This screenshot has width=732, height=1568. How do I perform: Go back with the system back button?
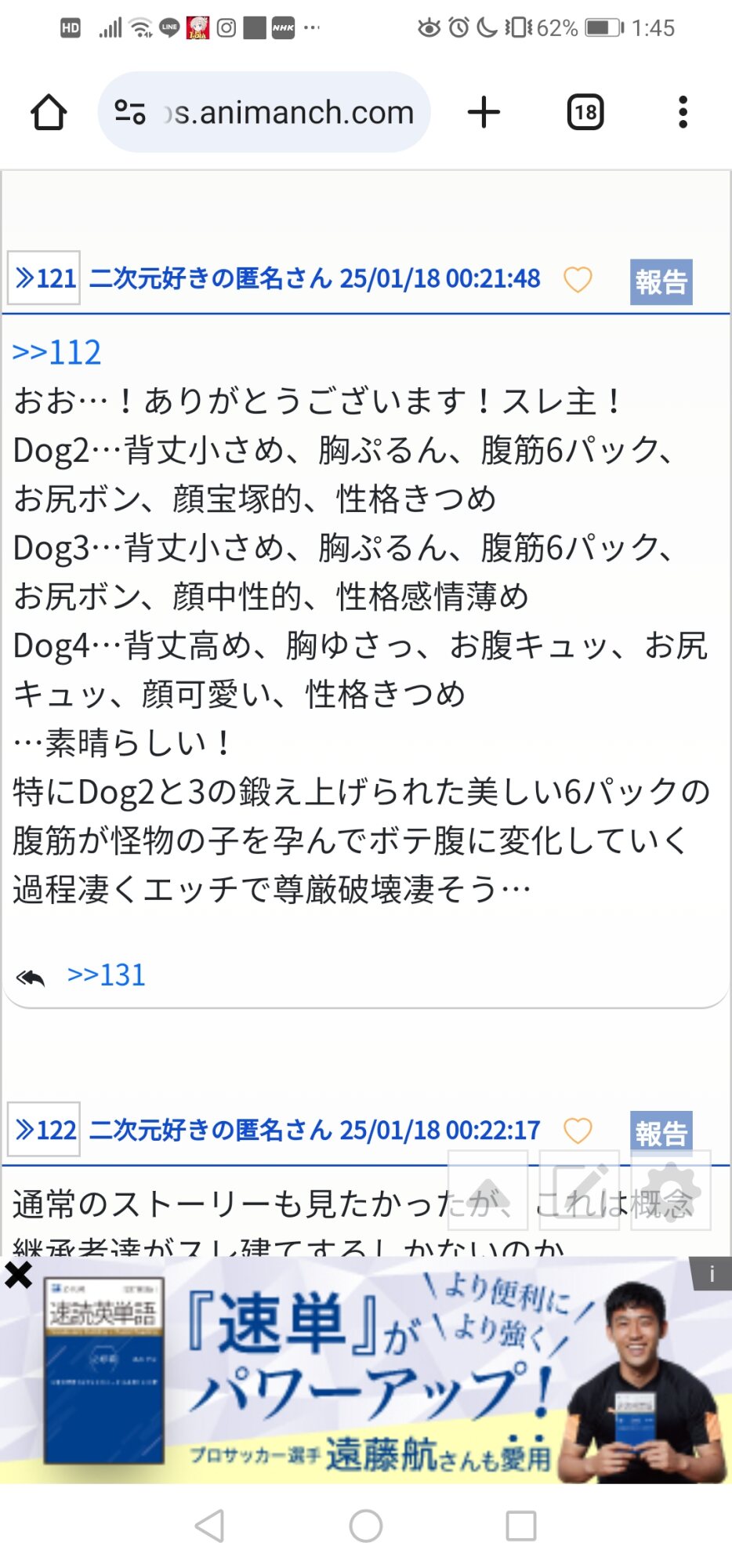209,1526
